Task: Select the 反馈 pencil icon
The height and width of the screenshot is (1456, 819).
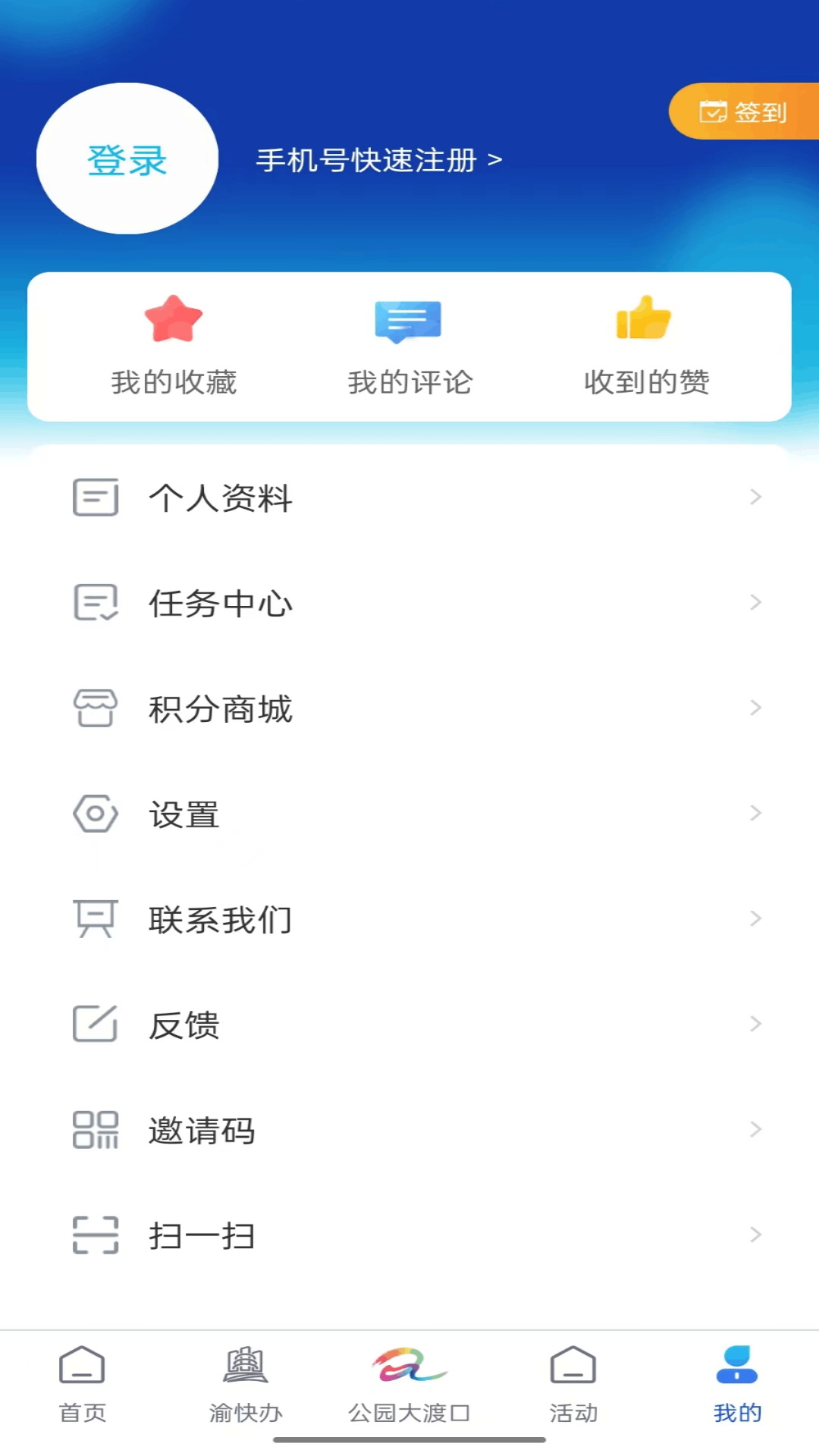Action: [94, 1025]
